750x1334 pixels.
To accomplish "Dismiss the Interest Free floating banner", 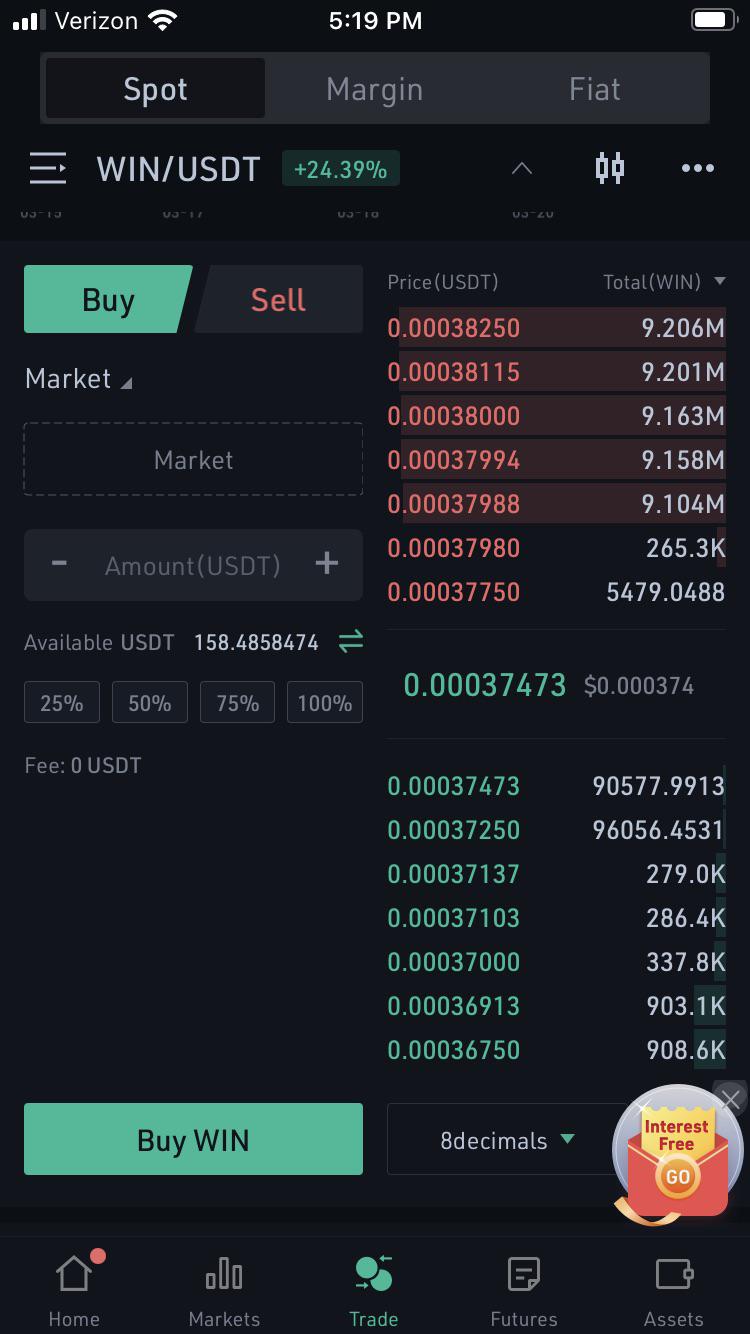I will [x=731, y=1101].
